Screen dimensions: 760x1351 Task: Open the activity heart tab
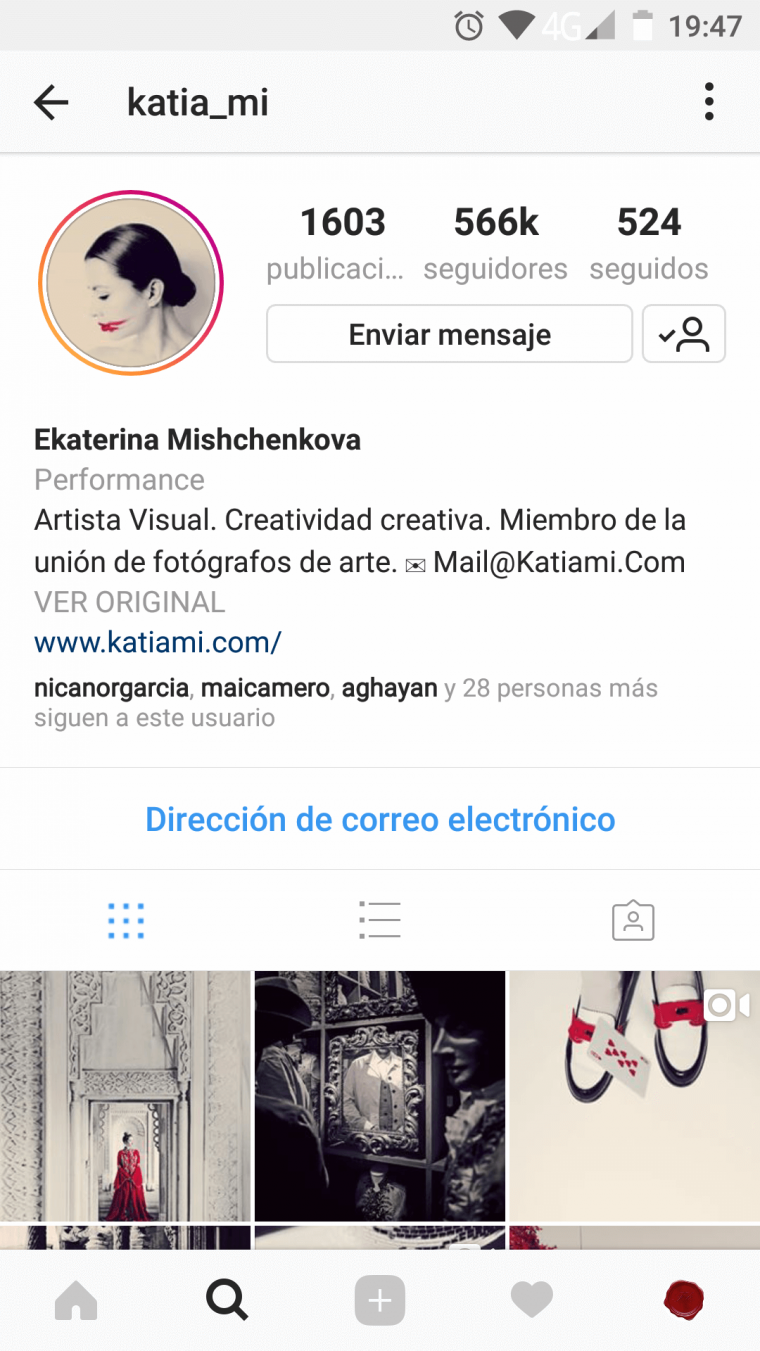(x=532, y=1300)
